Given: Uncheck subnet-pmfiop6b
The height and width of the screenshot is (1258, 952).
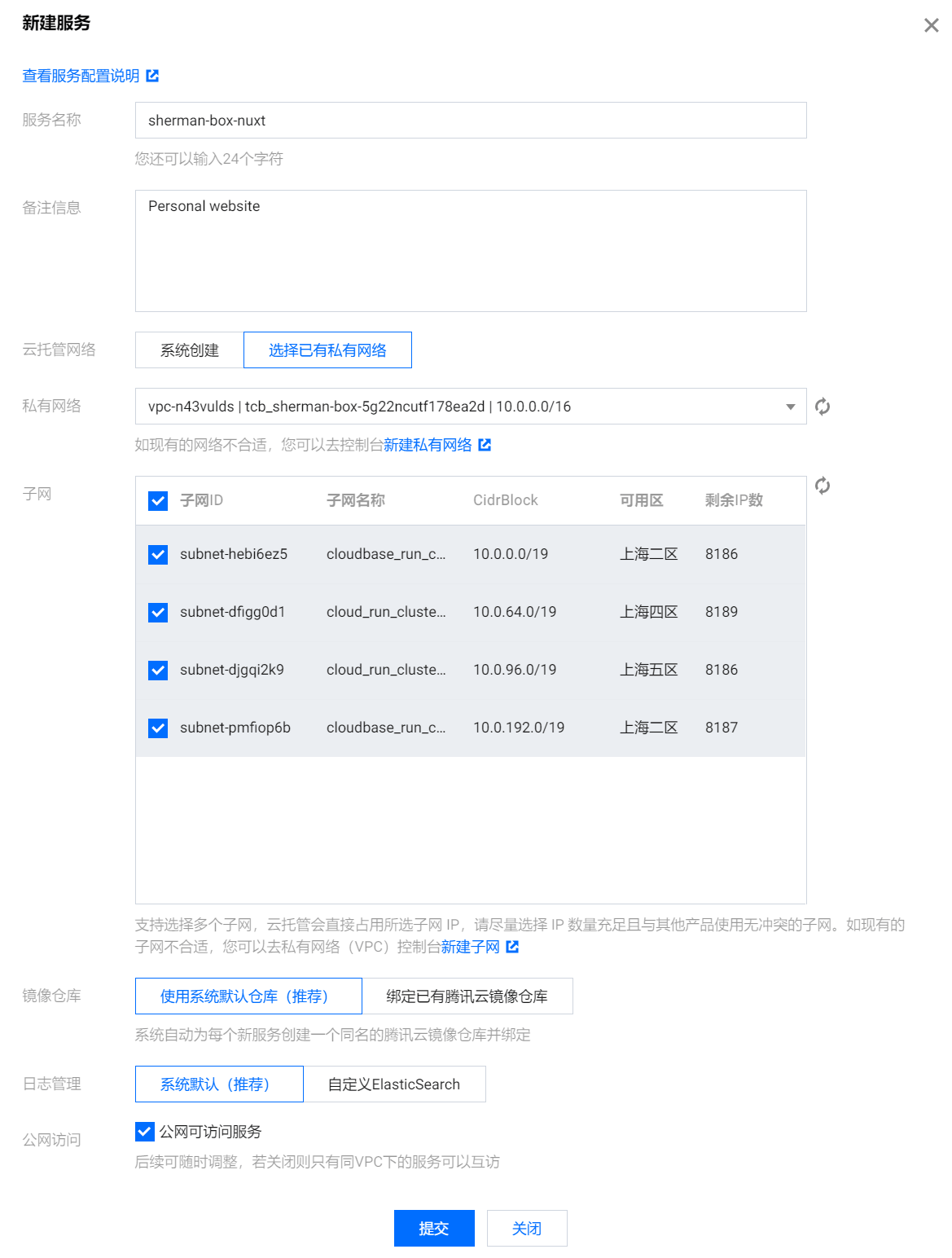Looking at the screenshot, I should [158, 728].
